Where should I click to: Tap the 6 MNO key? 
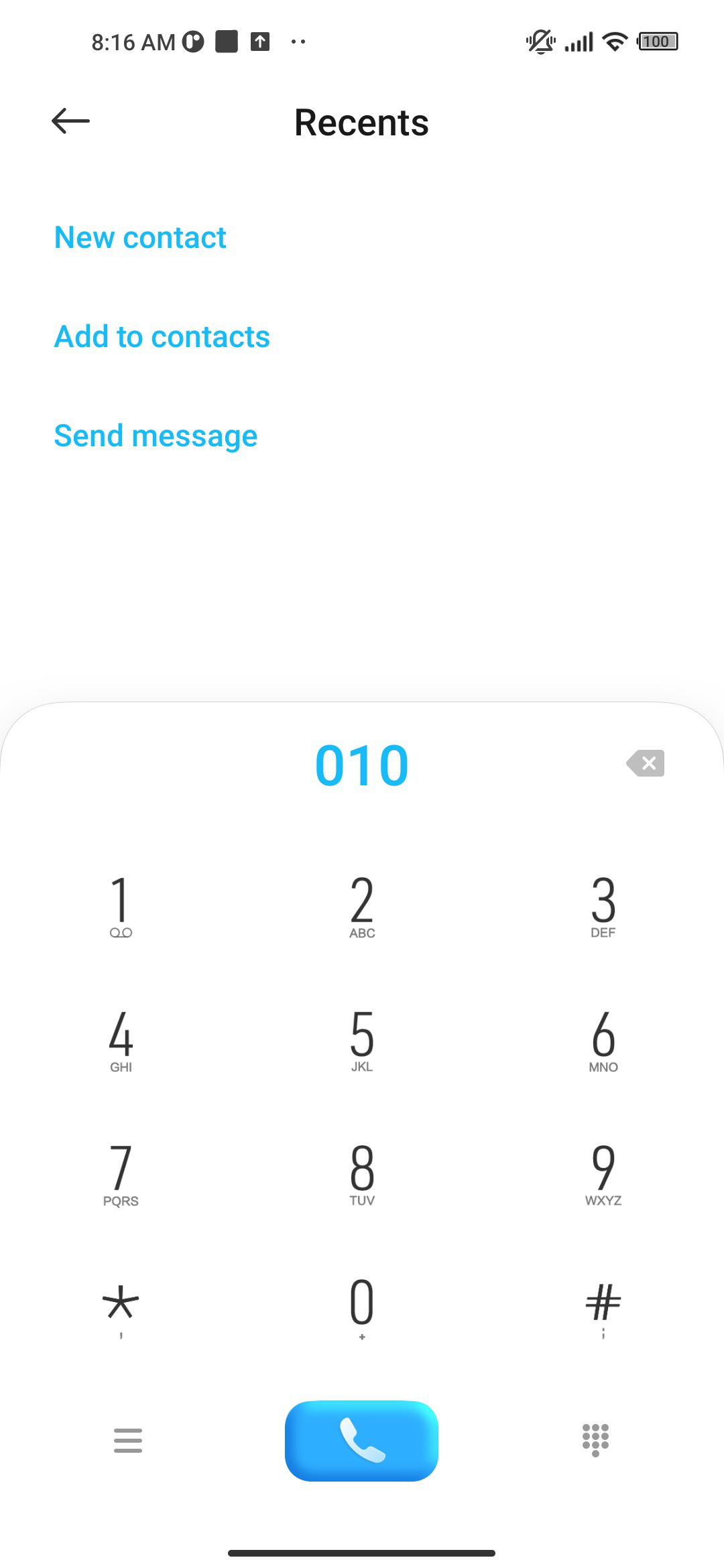[x=603, y=1041]
